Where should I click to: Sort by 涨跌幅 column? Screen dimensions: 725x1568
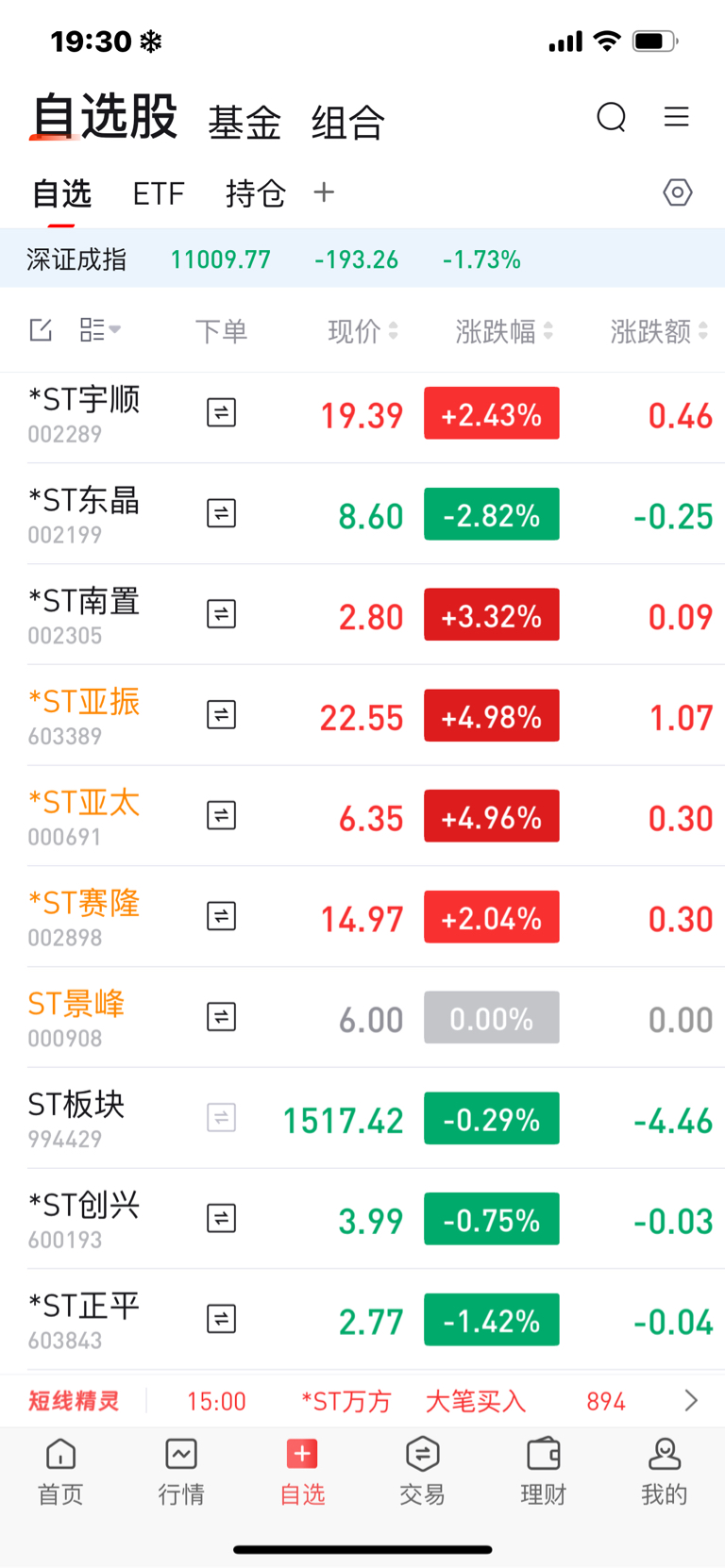[x=504, y=331]
